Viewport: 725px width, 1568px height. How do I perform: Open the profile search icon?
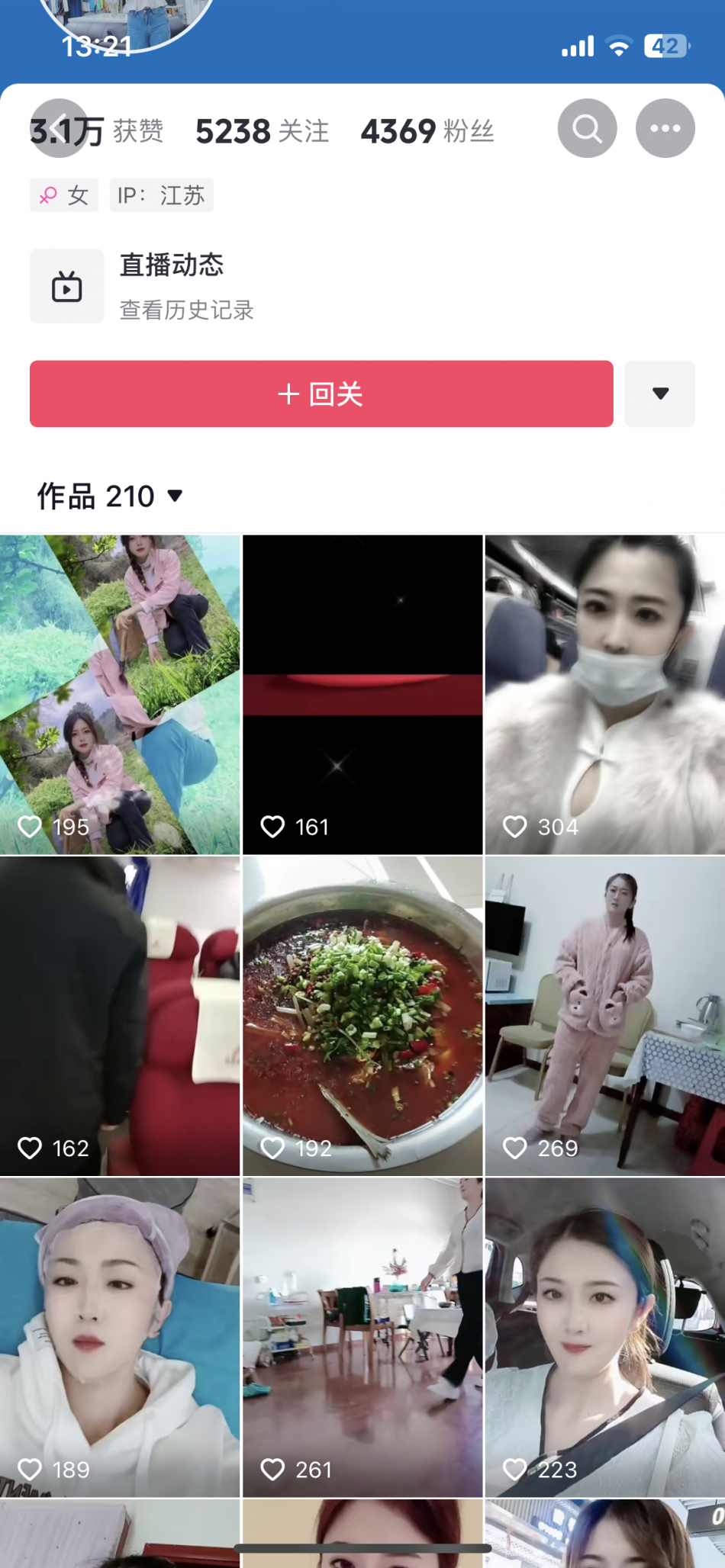coord(587,129)
